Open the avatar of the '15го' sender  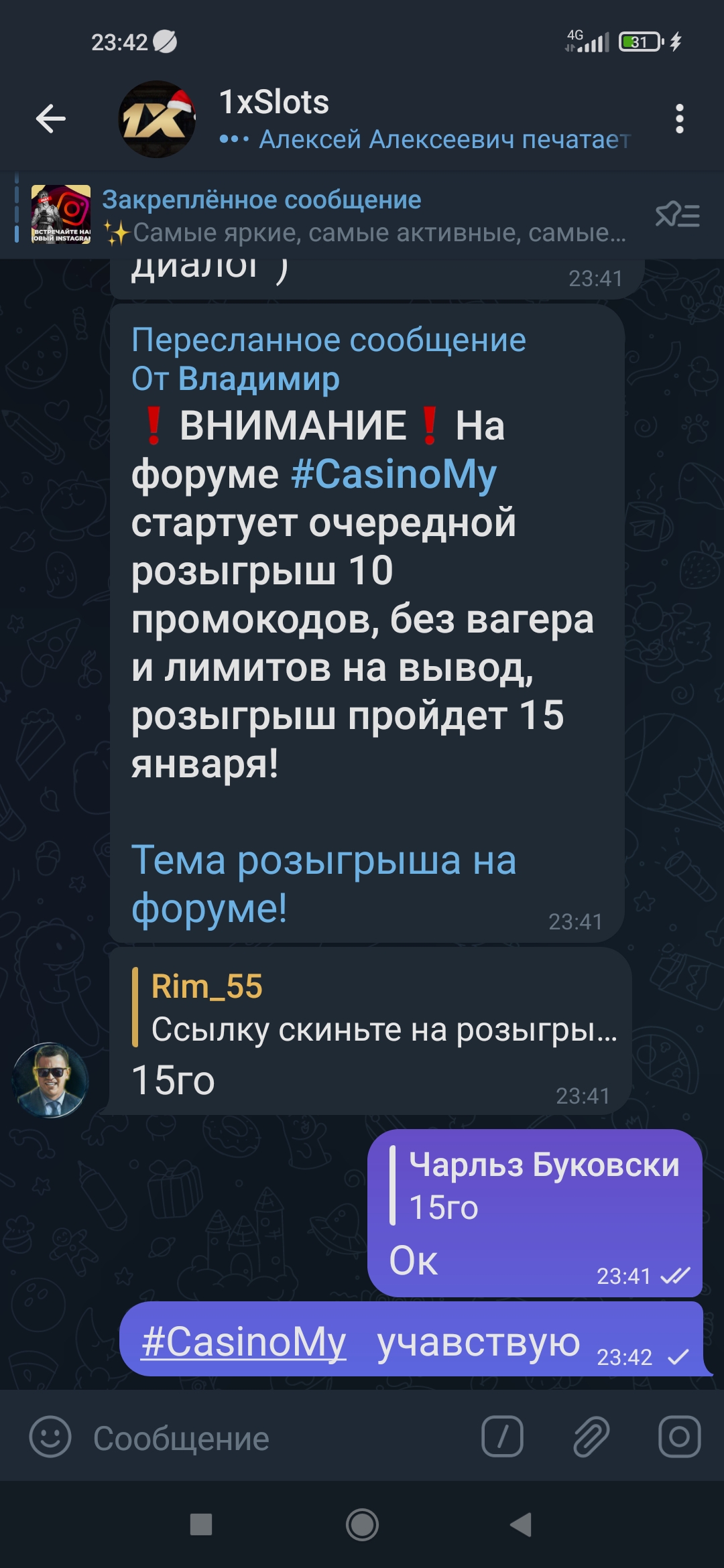point(50,1080)
